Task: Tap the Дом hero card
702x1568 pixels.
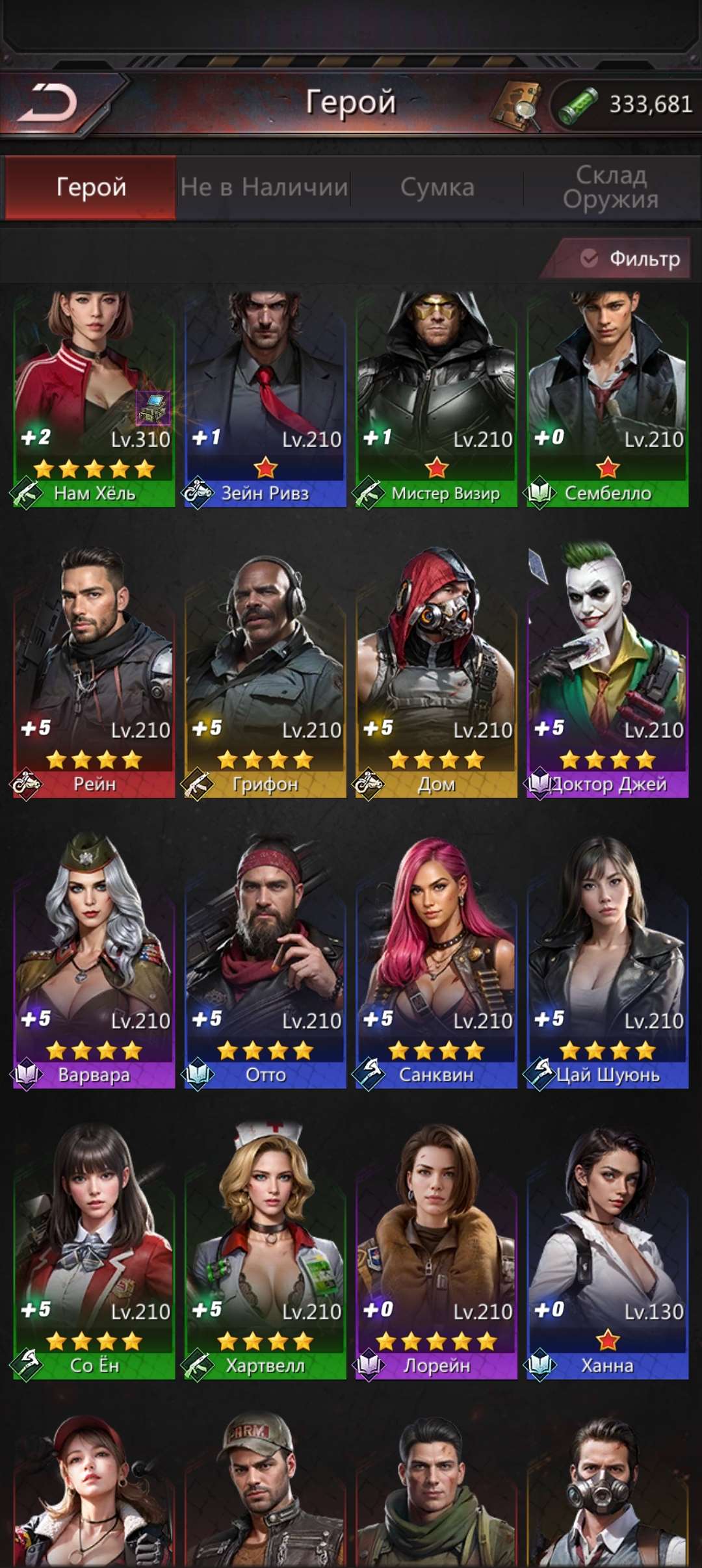Action: pos(436,673)
